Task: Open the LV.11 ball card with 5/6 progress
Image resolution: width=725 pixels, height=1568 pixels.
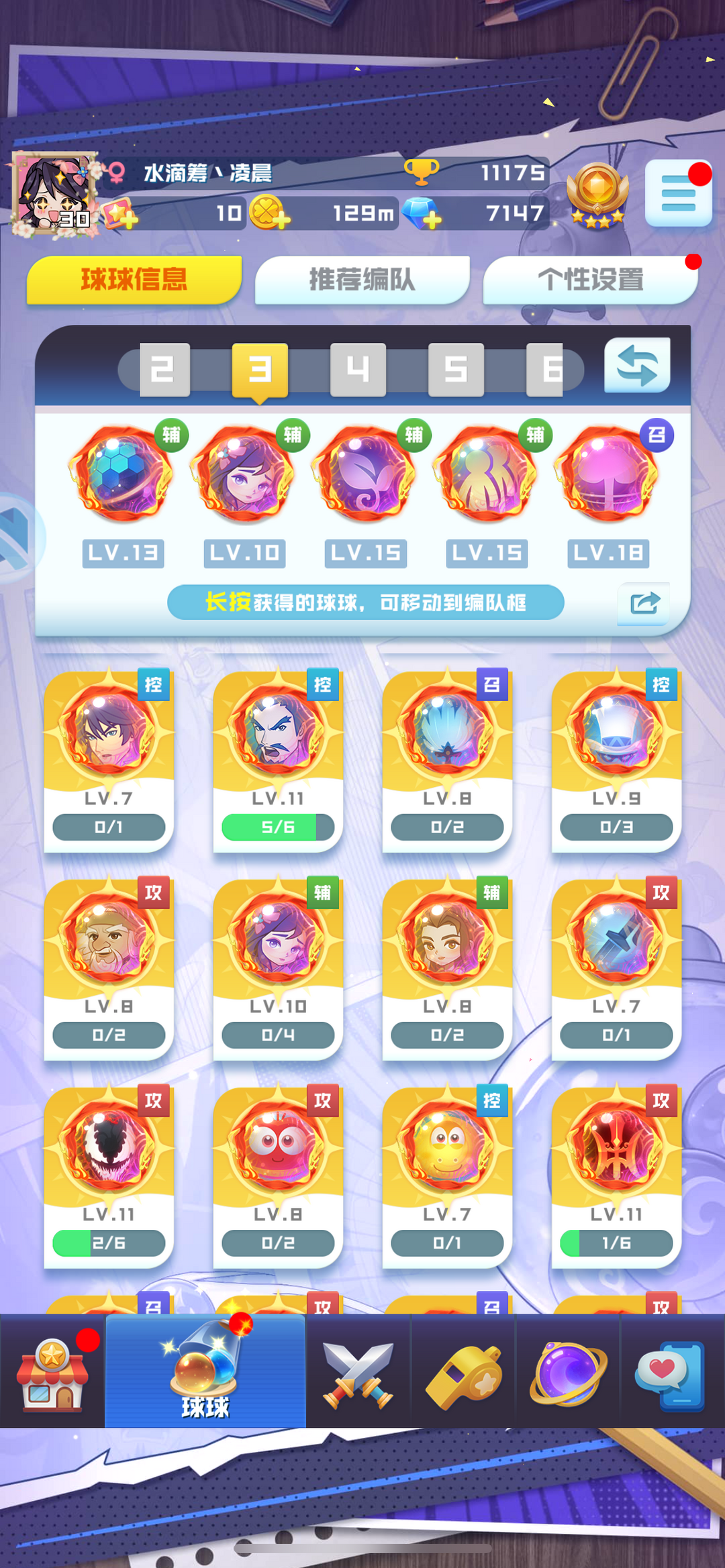Action: click(x=278, y=760)
